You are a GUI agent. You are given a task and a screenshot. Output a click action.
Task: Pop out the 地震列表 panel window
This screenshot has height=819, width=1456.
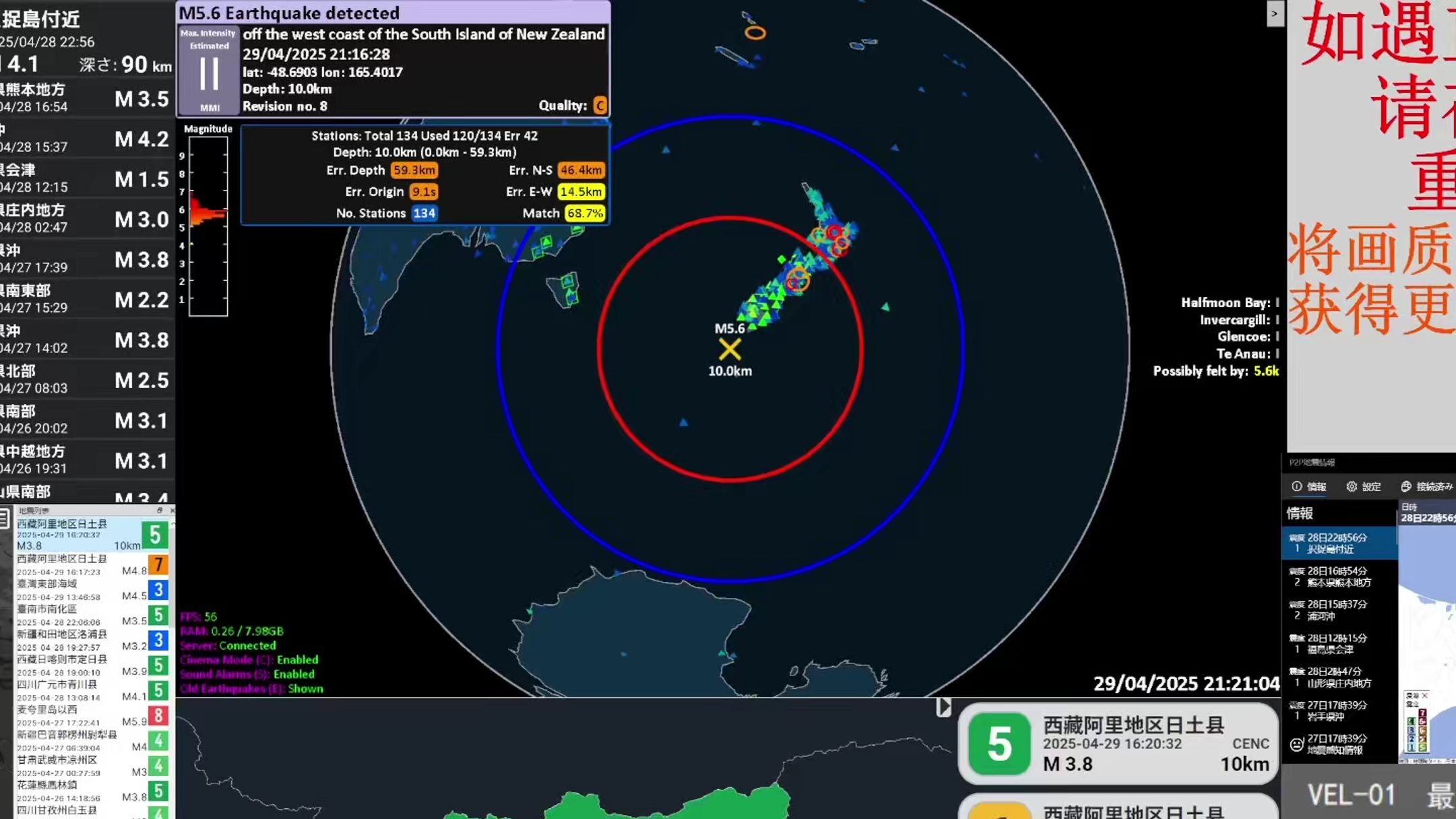[160, 511]
